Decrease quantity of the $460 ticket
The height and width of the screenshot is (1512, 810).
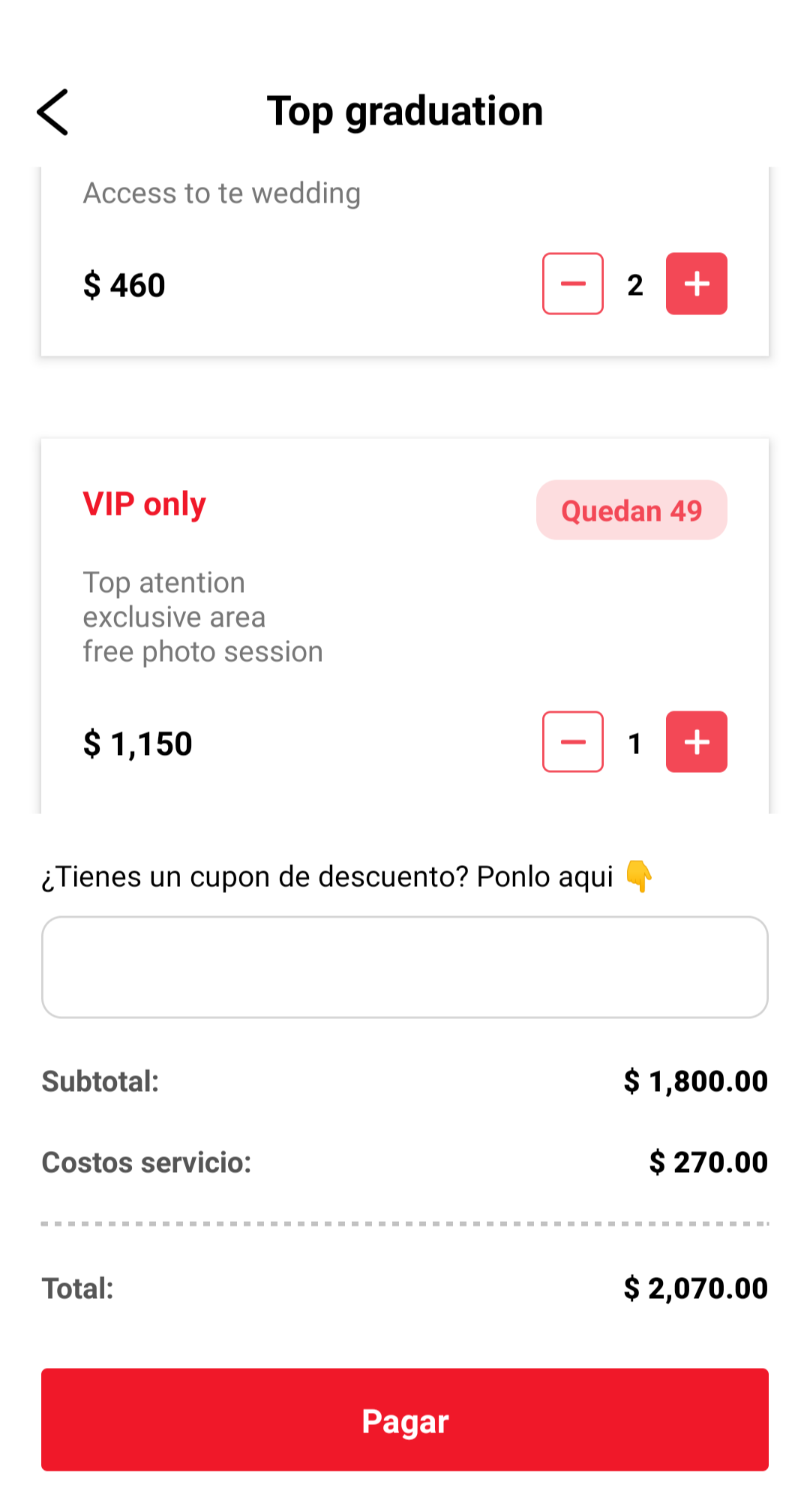(x=573, y=284)
